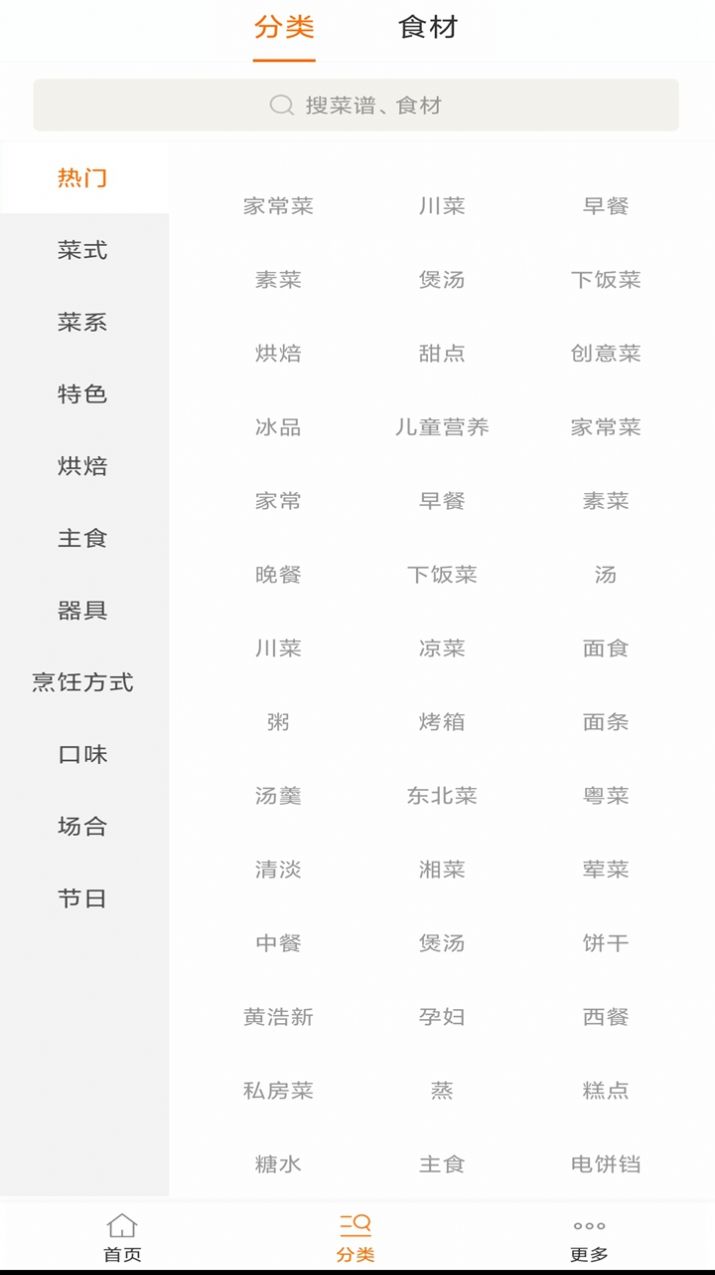Open the 甜点 category
715x1275 pixels.
pos(442,353)
